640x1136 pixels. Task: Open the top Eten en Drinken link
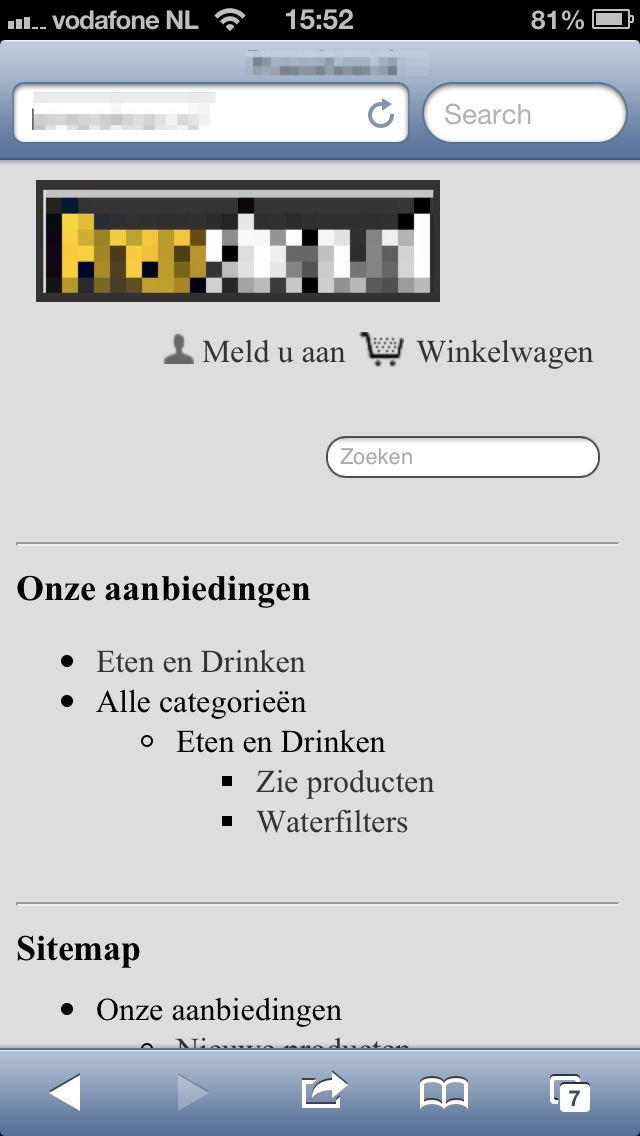tap(200, 662)
